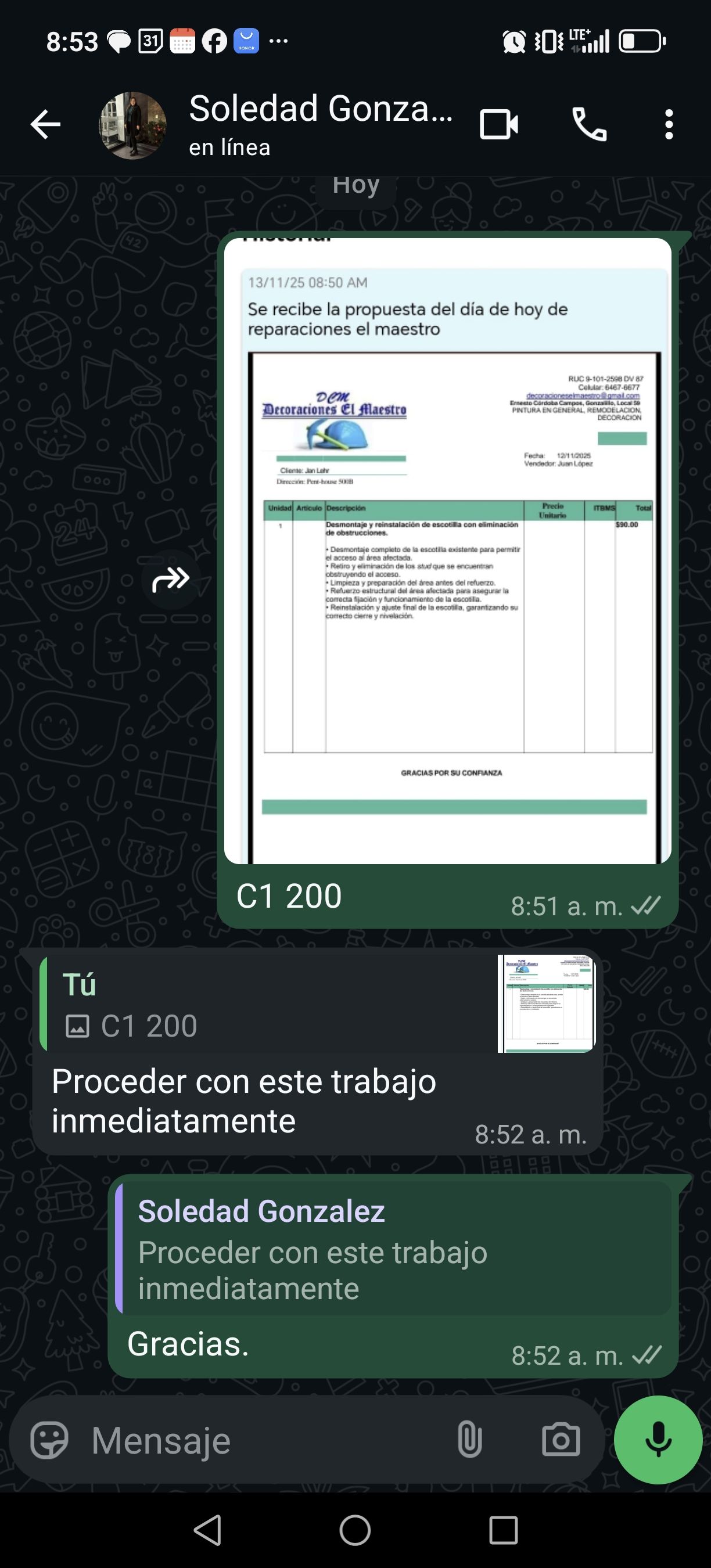Screen dimensions: 711x1568
Task: Go to the system home screen
Action: 355,1530
